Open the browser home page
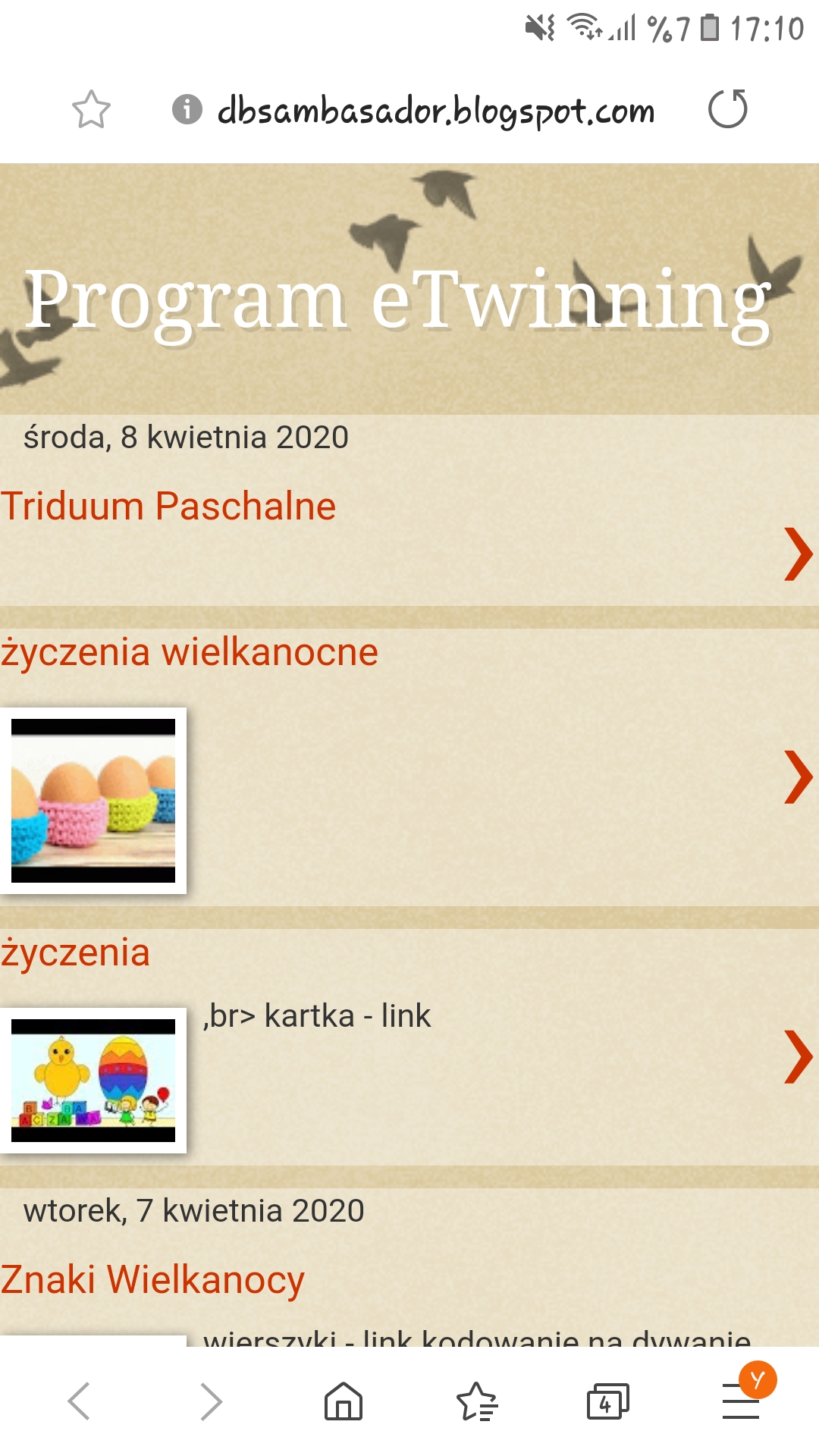This screenshot has height=1456, width=819. pos(344,1401)
